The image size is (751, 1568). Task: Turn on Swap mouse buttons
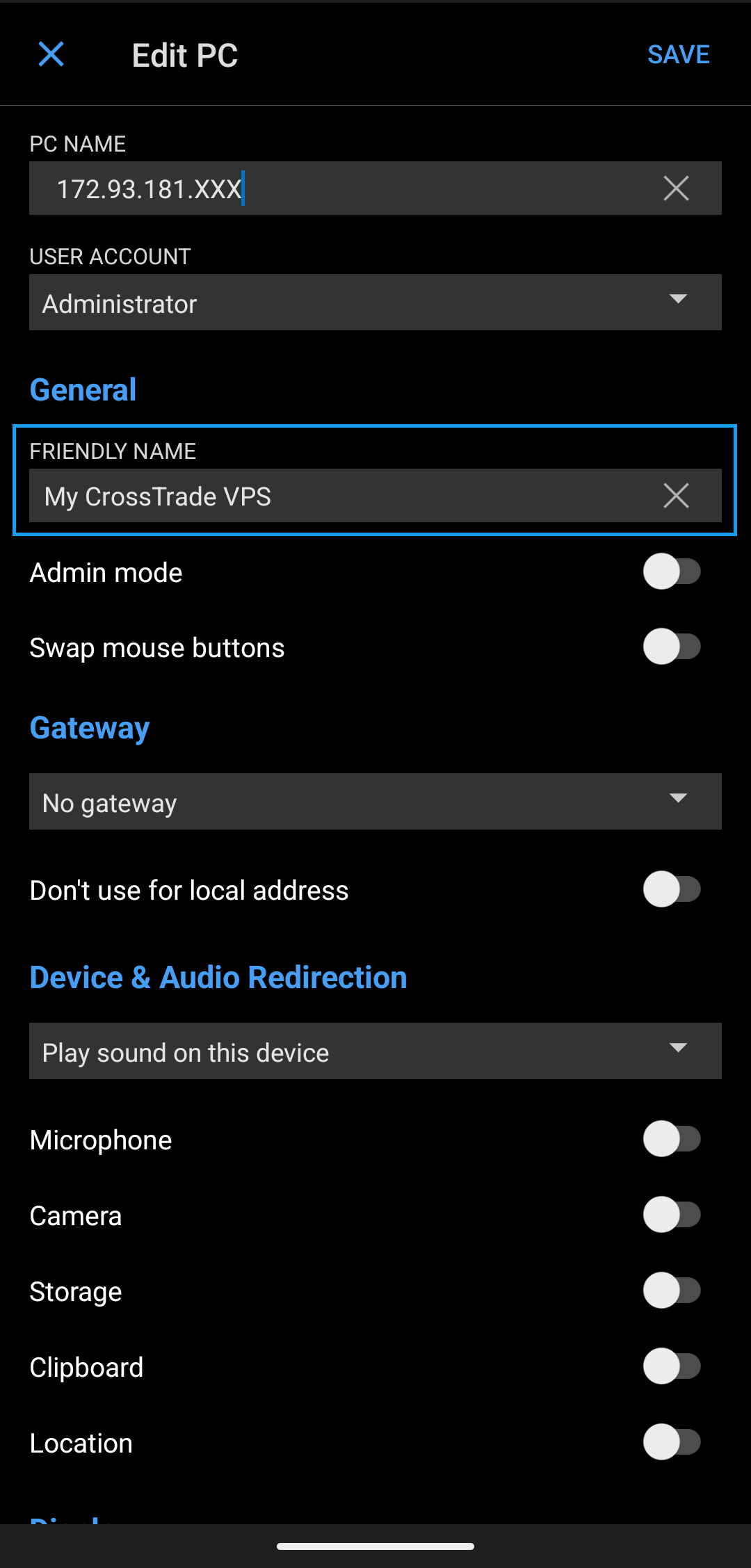pos(671,647)
